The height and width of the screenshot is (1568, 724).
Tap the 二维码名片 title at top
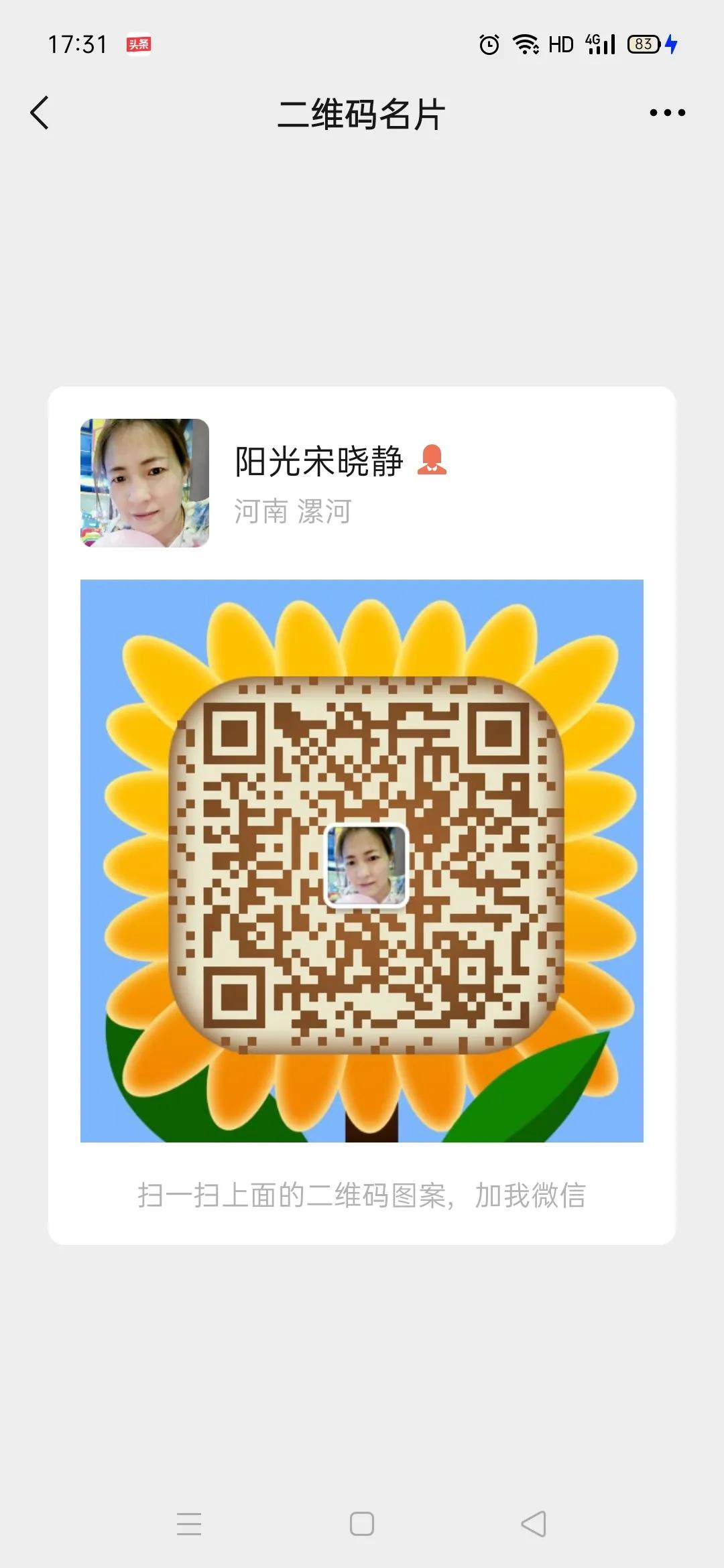point(362,113)
